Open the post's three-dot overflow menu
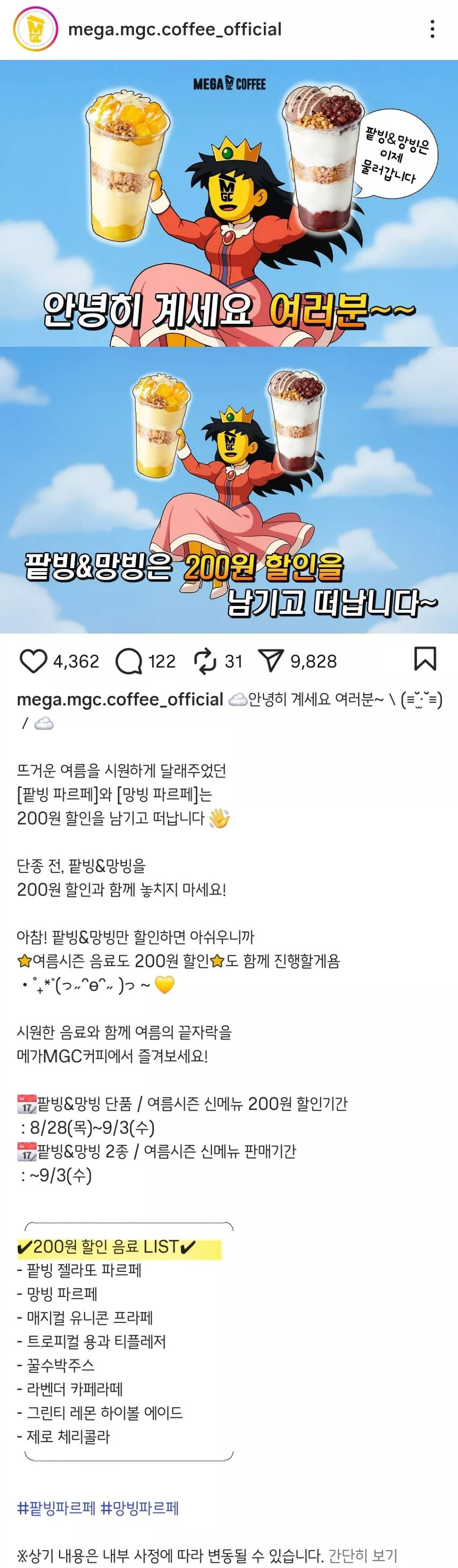 432,29
